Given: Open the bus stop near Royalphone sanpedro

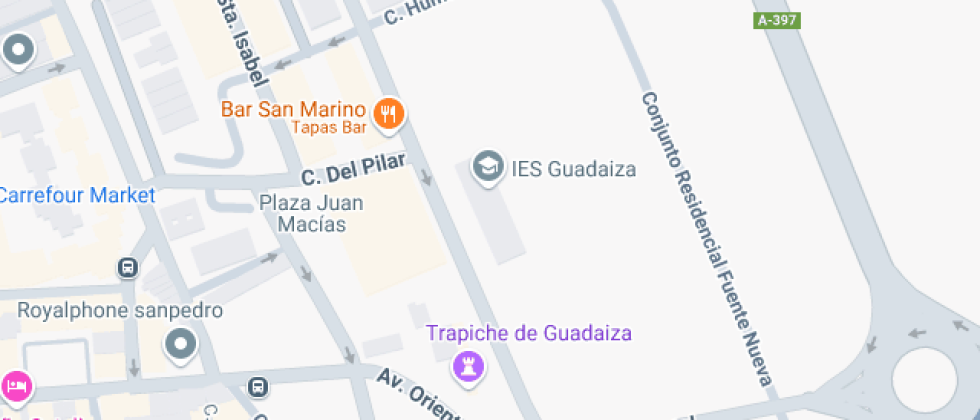Looking at the screenshot, I should [128, 268].
